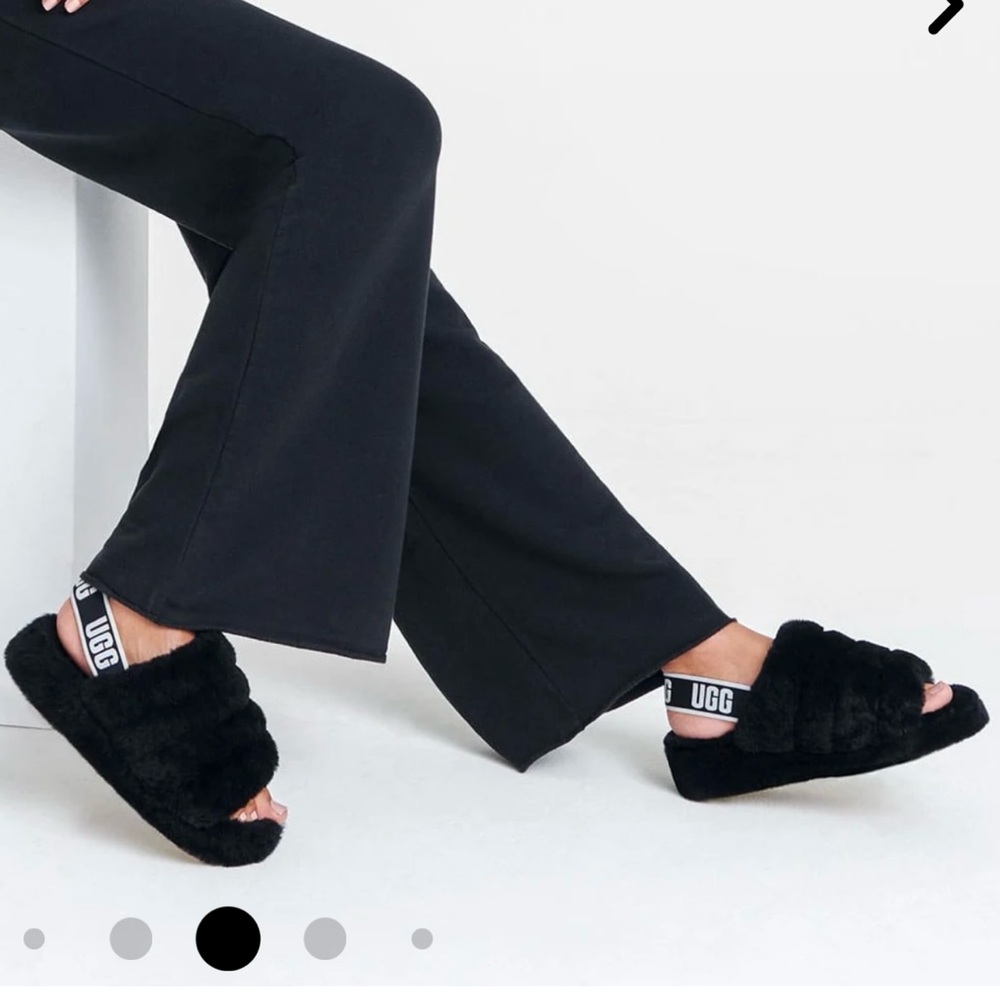The width and height of the screenshot is (1000, 1000).
Task: Jump to the first gallery page dot
Action: pos(34,939)
